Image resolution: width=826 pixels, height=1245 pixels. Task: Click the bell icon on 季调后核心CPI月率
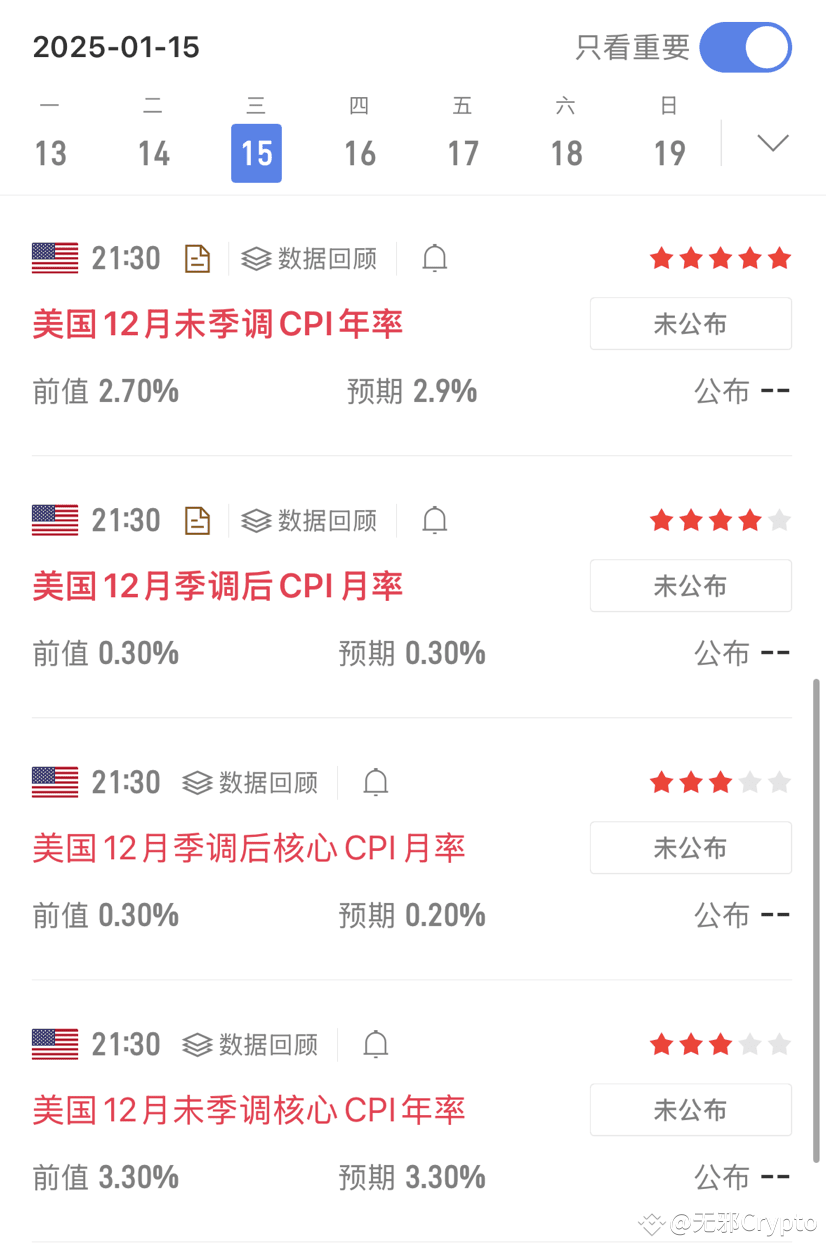click(x=375, y=782)
